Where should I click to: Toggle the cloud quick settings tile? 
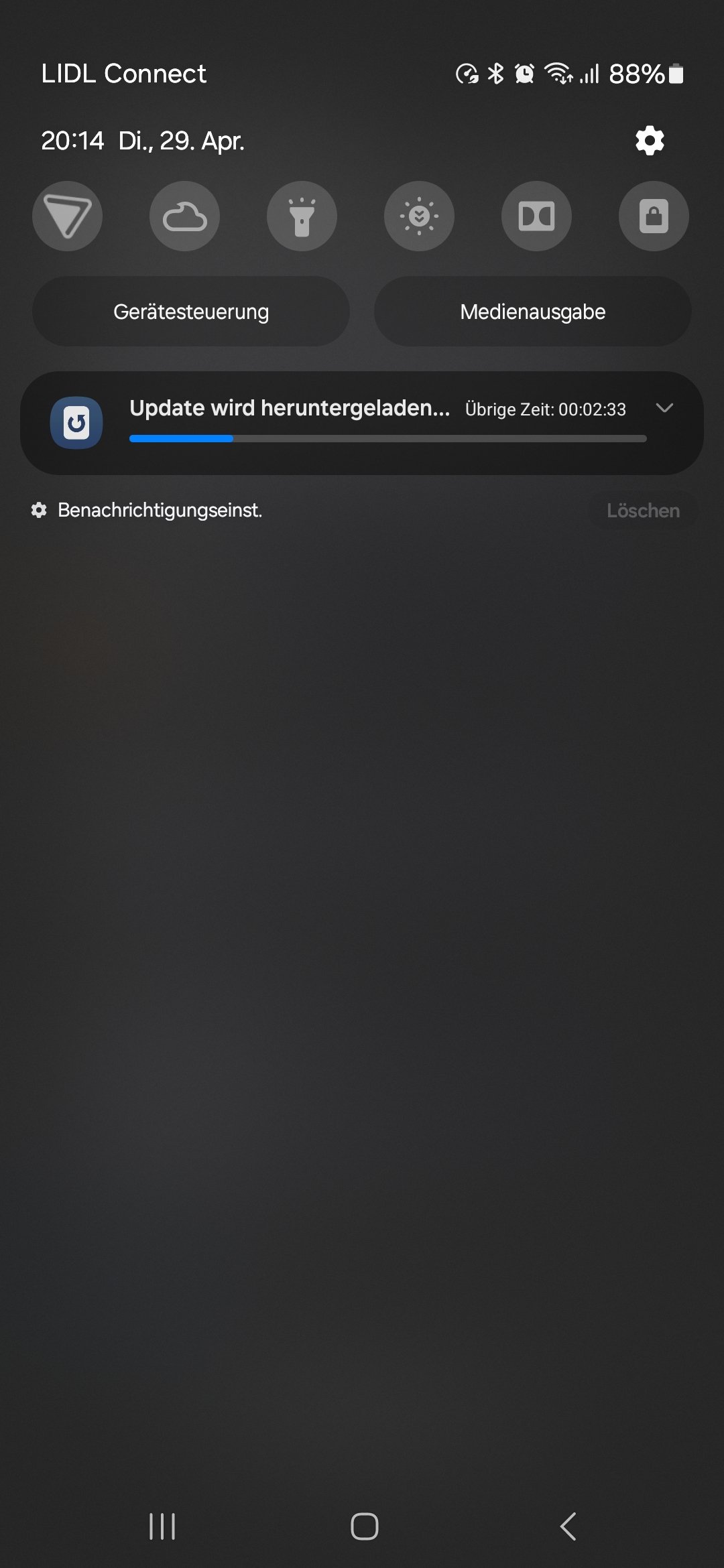[x=184, y=216]
